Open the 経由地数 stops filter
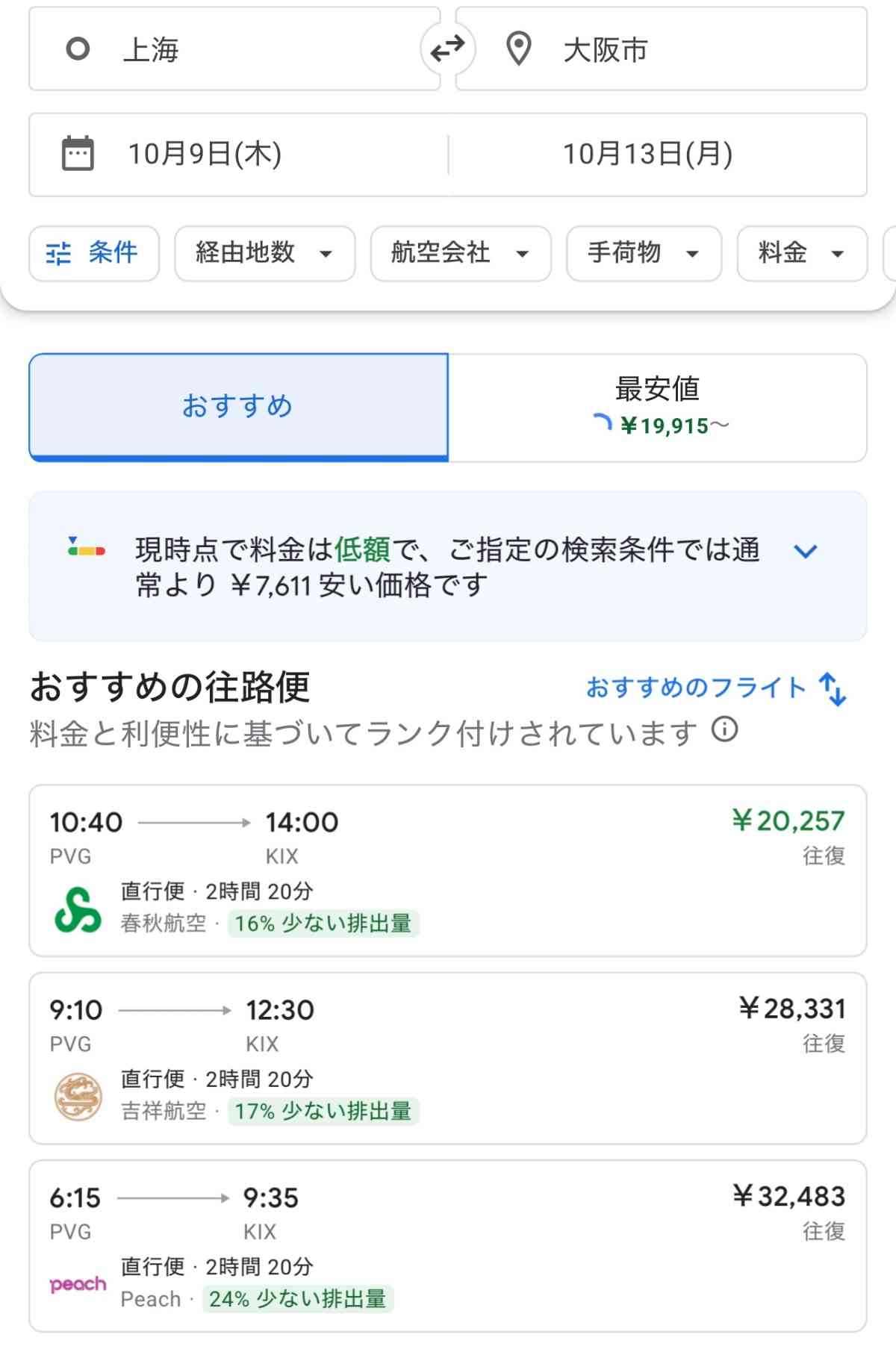Image resolution: width=896 pixels, height=1355 pixels. (x=264, y=253)
